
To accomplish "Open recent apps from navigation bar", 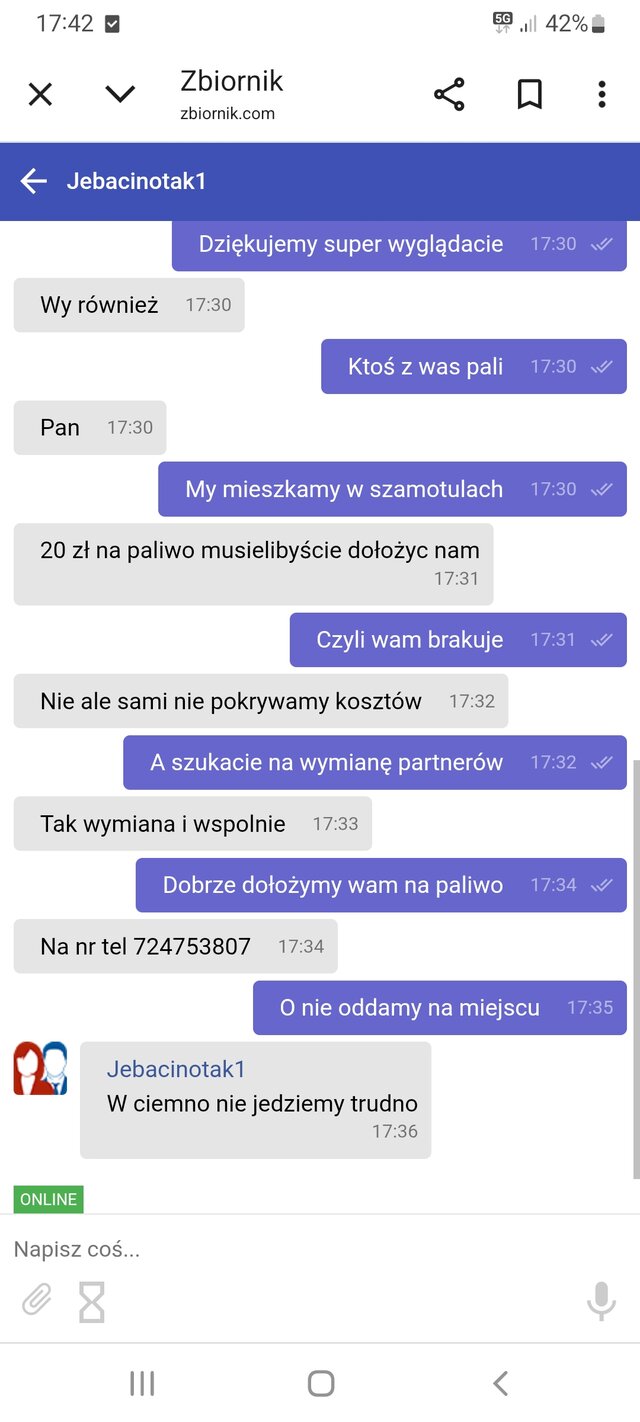I will coord(142,1383).
